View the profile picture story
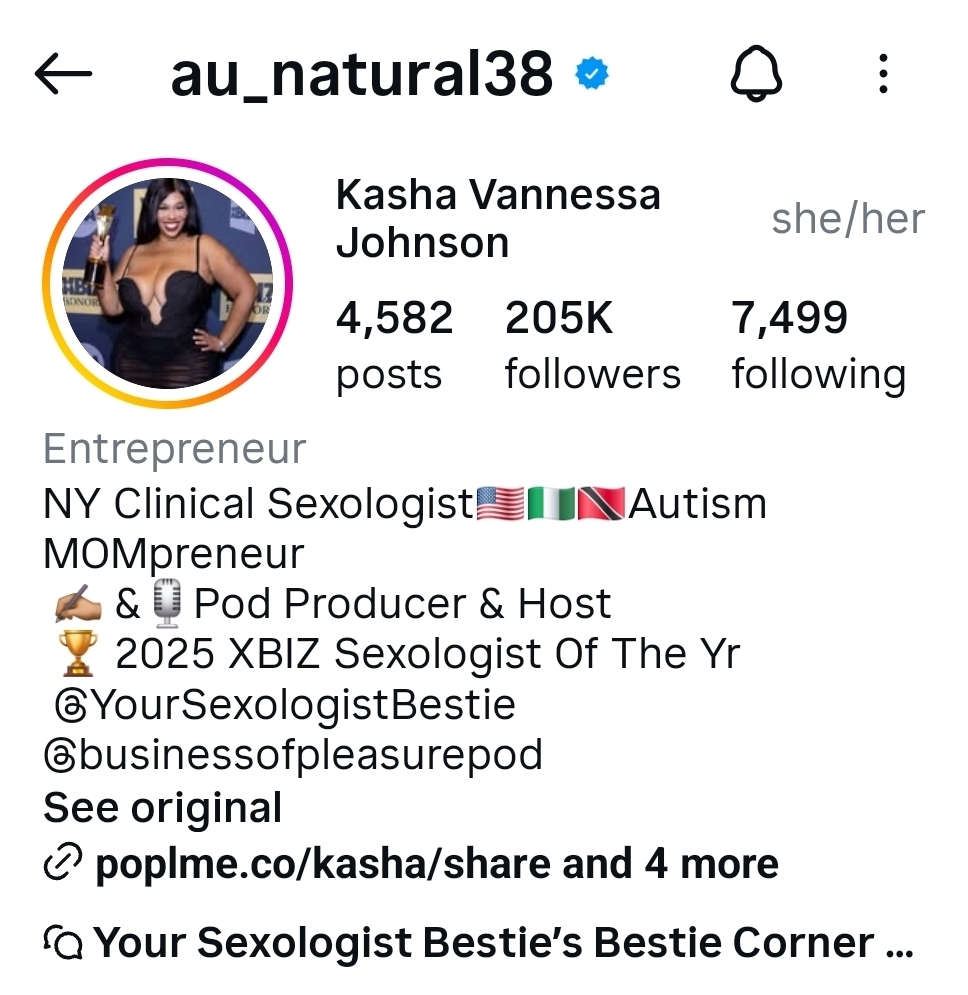This screenshot has height=995, width=968. pos(167,283)
